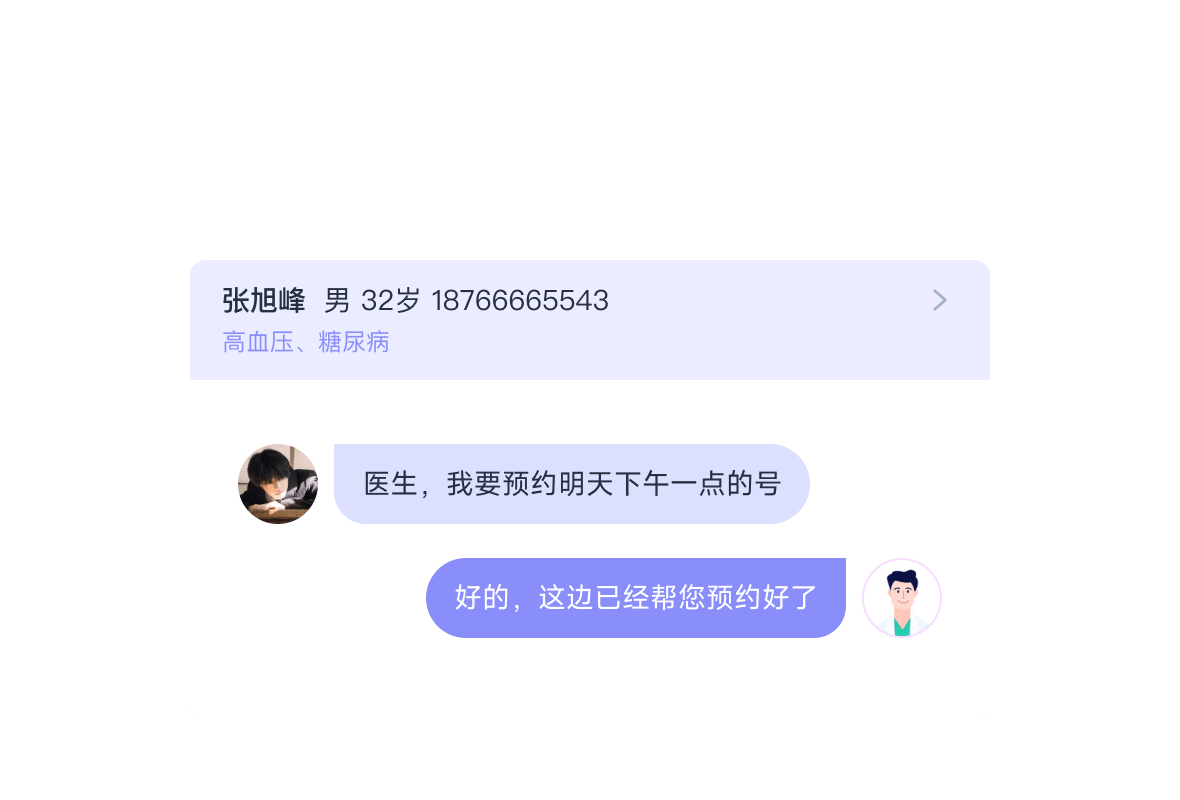
Task: Tap the patient's avatar photo in the chat
Action: point(278,484)
